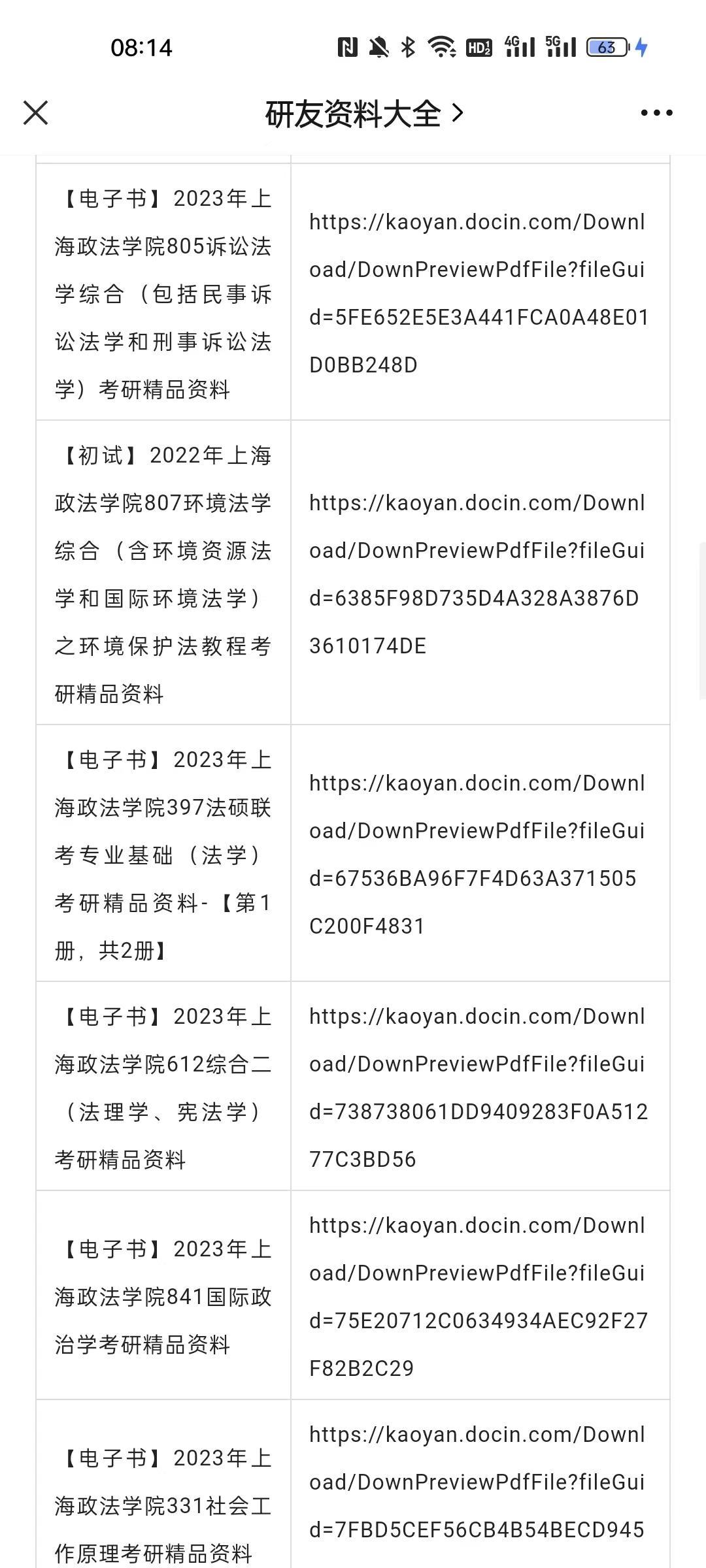The image size is (706, 1568).
Task: Open the three-dot overflow menu
Action: (x=656, y=113)
